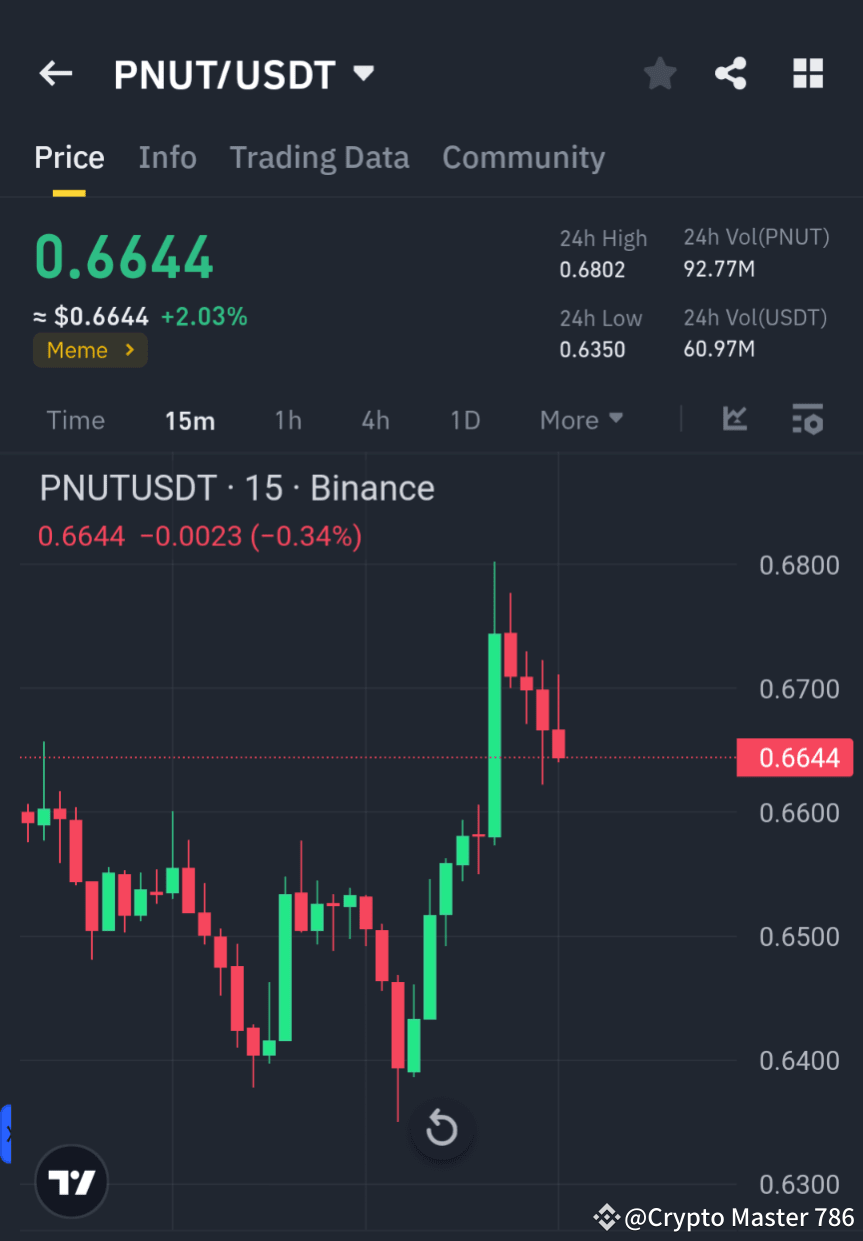This screenshot has width=863, height=1241.
Task: Mark PNUT/USDT as favorite with the star
Action: tap(659, 73)
